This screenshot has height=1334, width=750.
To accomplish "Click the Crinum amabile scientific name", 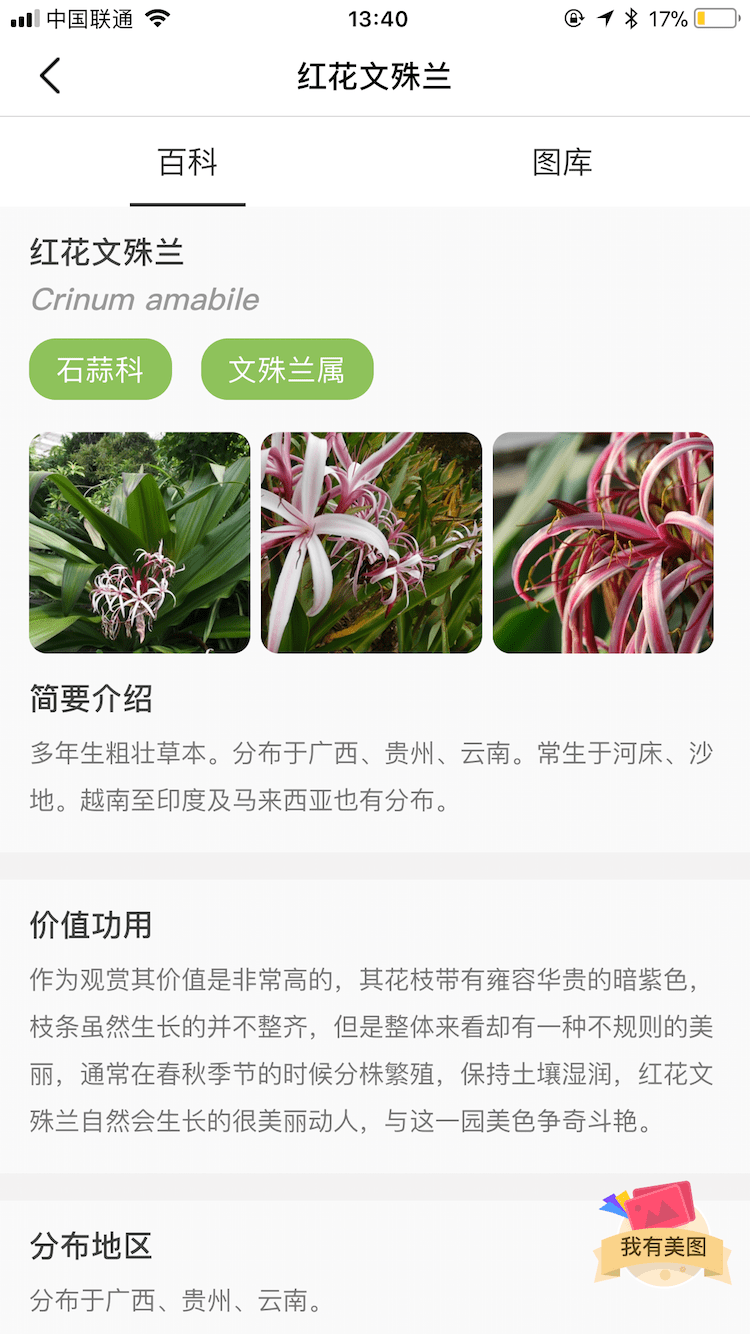I will (143, 299).
